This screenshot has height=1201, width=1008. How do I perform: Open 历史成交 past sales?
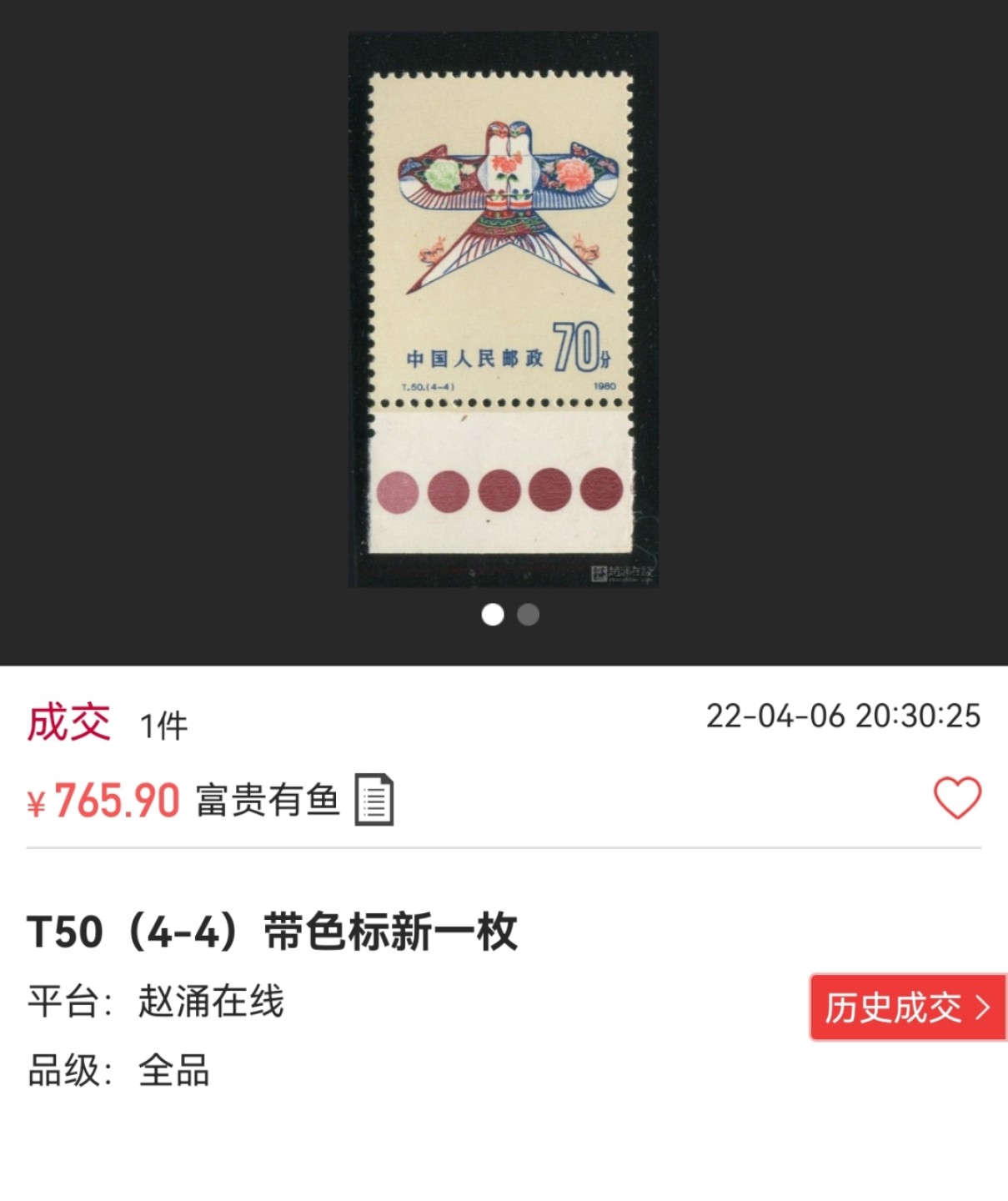pos(907,1008)
